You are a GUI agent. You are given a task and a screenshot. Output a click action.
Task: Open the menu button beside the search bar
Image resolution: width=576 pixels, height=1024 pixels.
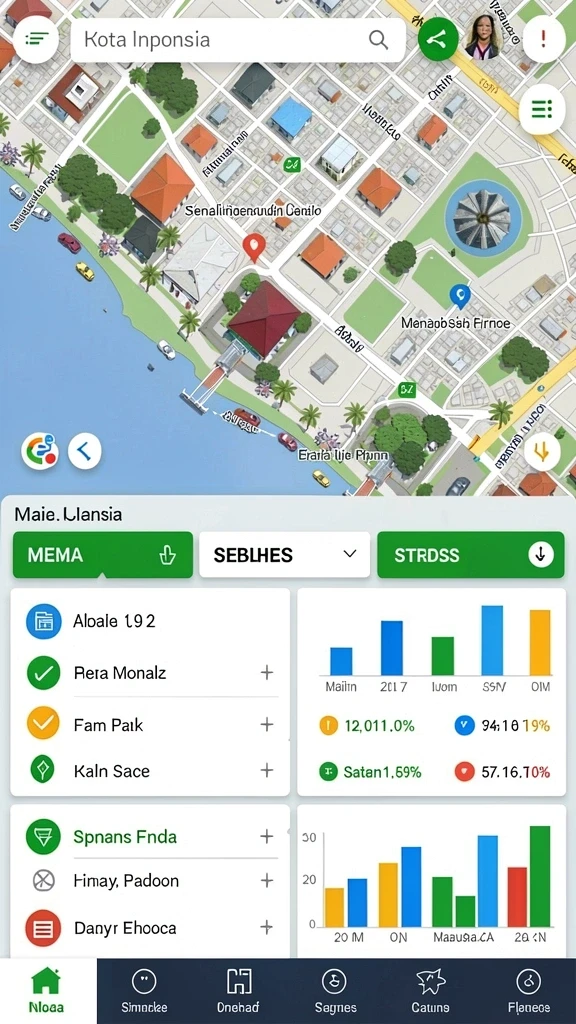[37, 39]
